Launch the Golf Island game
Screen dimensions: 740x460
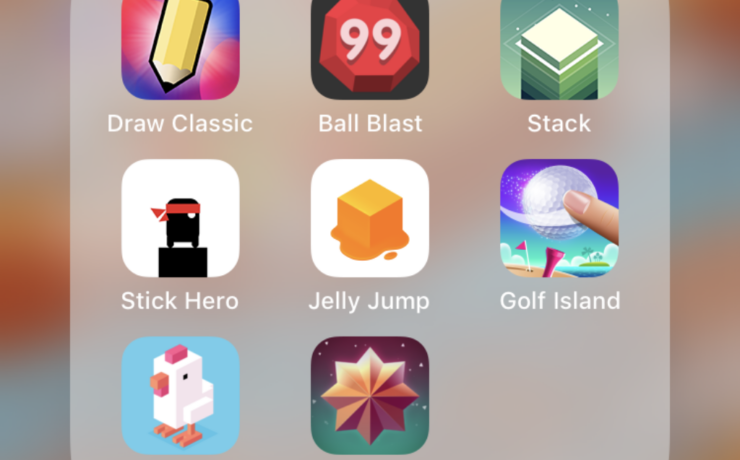559,218
